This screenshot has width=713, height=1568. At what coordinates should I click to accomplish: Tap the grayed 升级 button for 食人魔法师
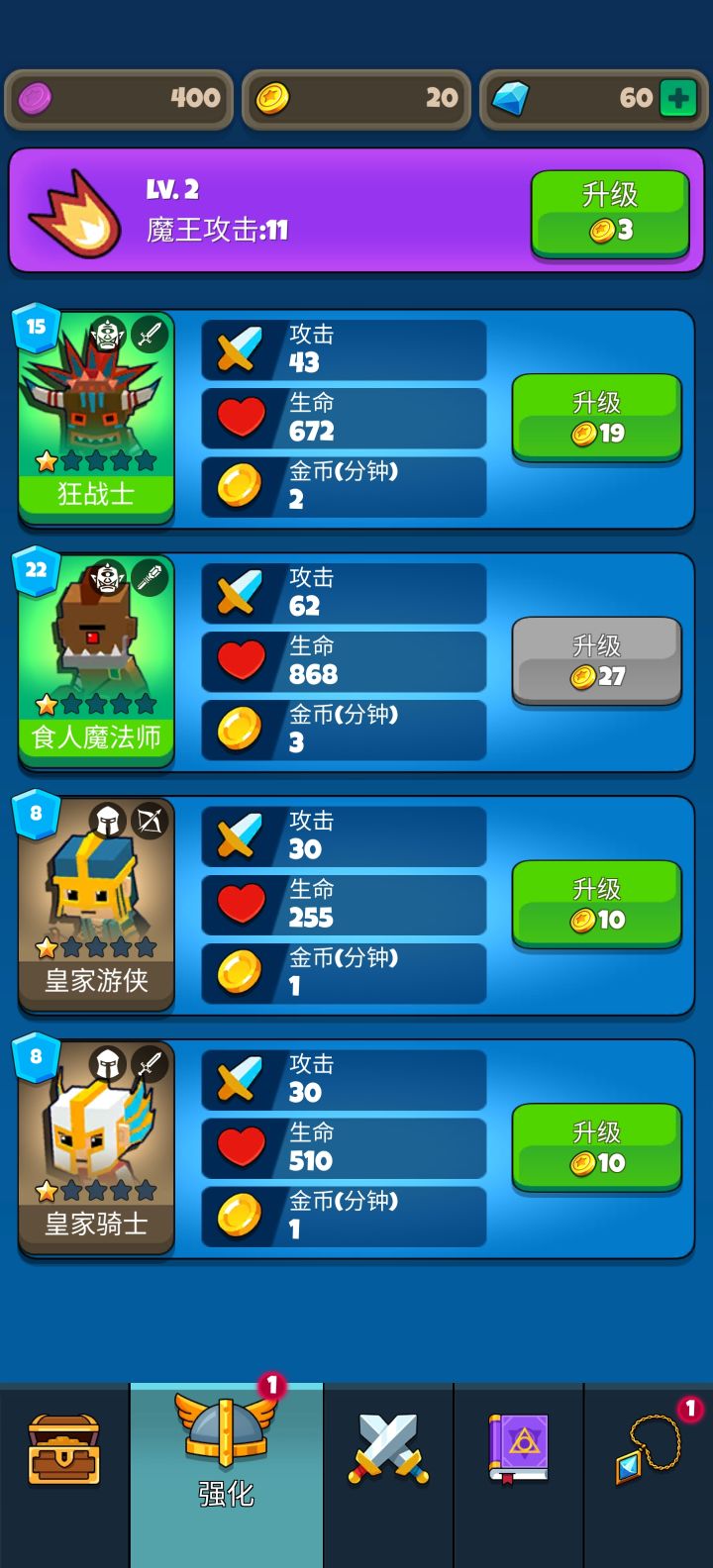point(597,661)
